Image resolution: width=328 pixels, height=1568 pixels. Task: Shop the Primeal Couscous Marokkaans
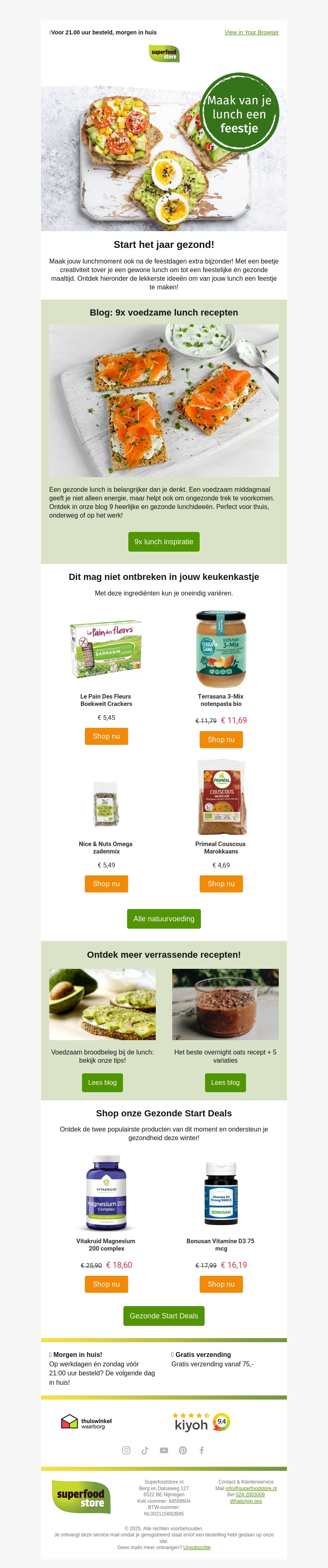(x=221, y=884)
